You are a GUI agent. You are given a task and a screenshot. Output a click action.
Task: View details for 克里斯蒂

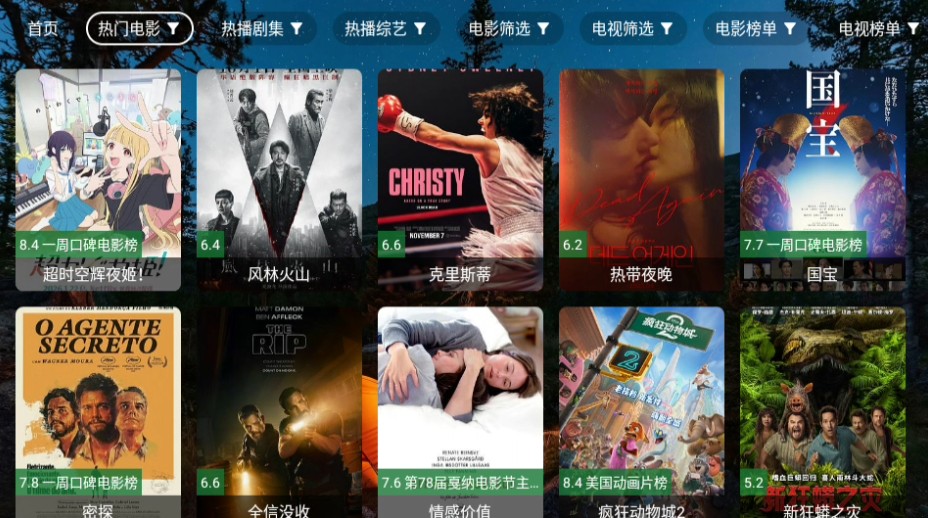[460, 180]
